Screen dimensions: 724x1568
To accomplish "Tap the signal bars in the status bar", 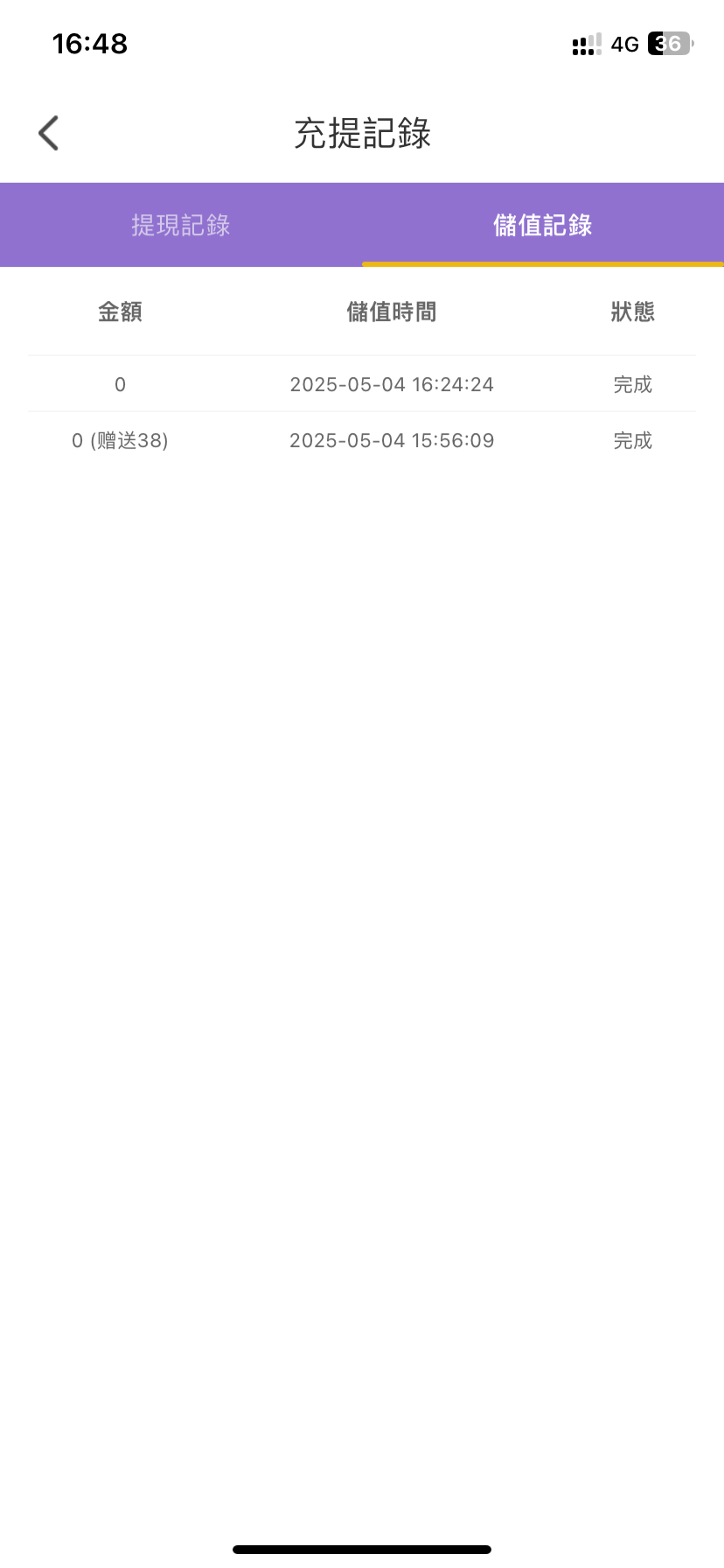I will click(584, 45).
